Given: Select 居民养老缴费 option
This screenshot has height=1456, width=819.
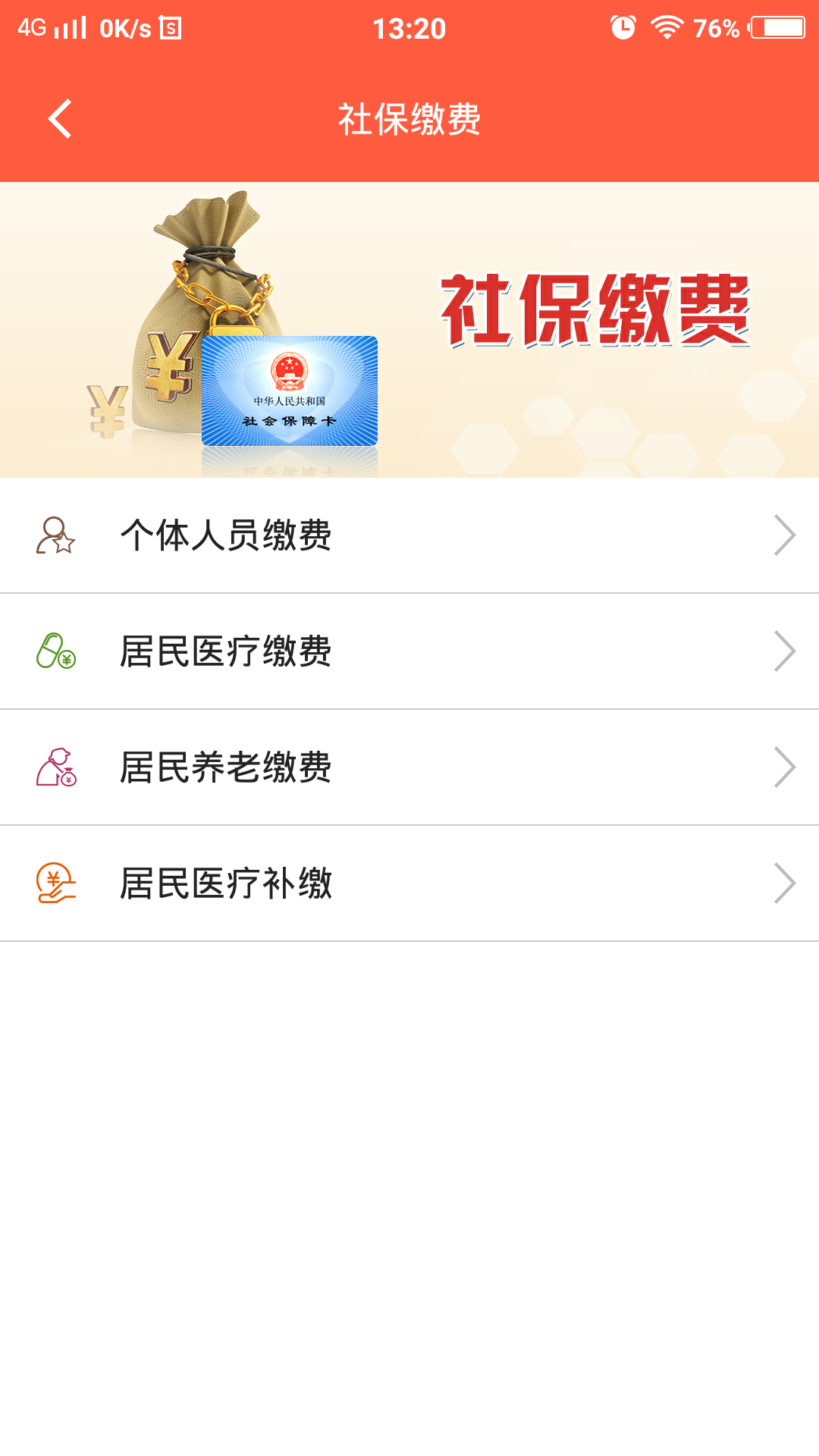Looking at the screenshot, I should click(x=409, y=767).
